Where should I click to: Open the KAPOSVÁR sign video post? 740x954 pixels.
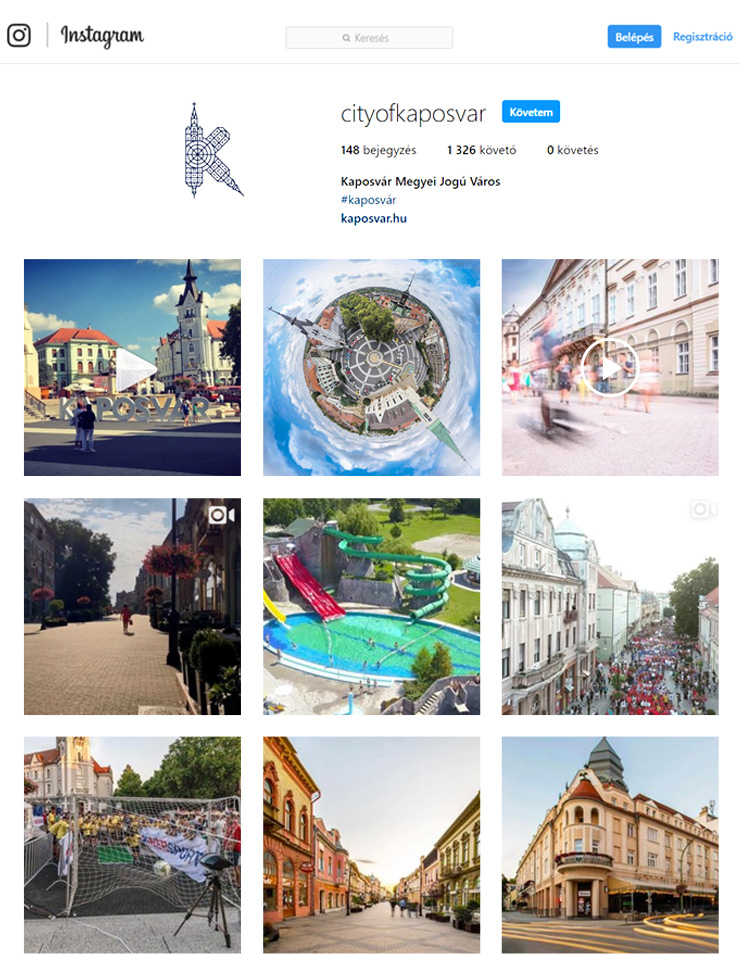(x=132, y=367)
